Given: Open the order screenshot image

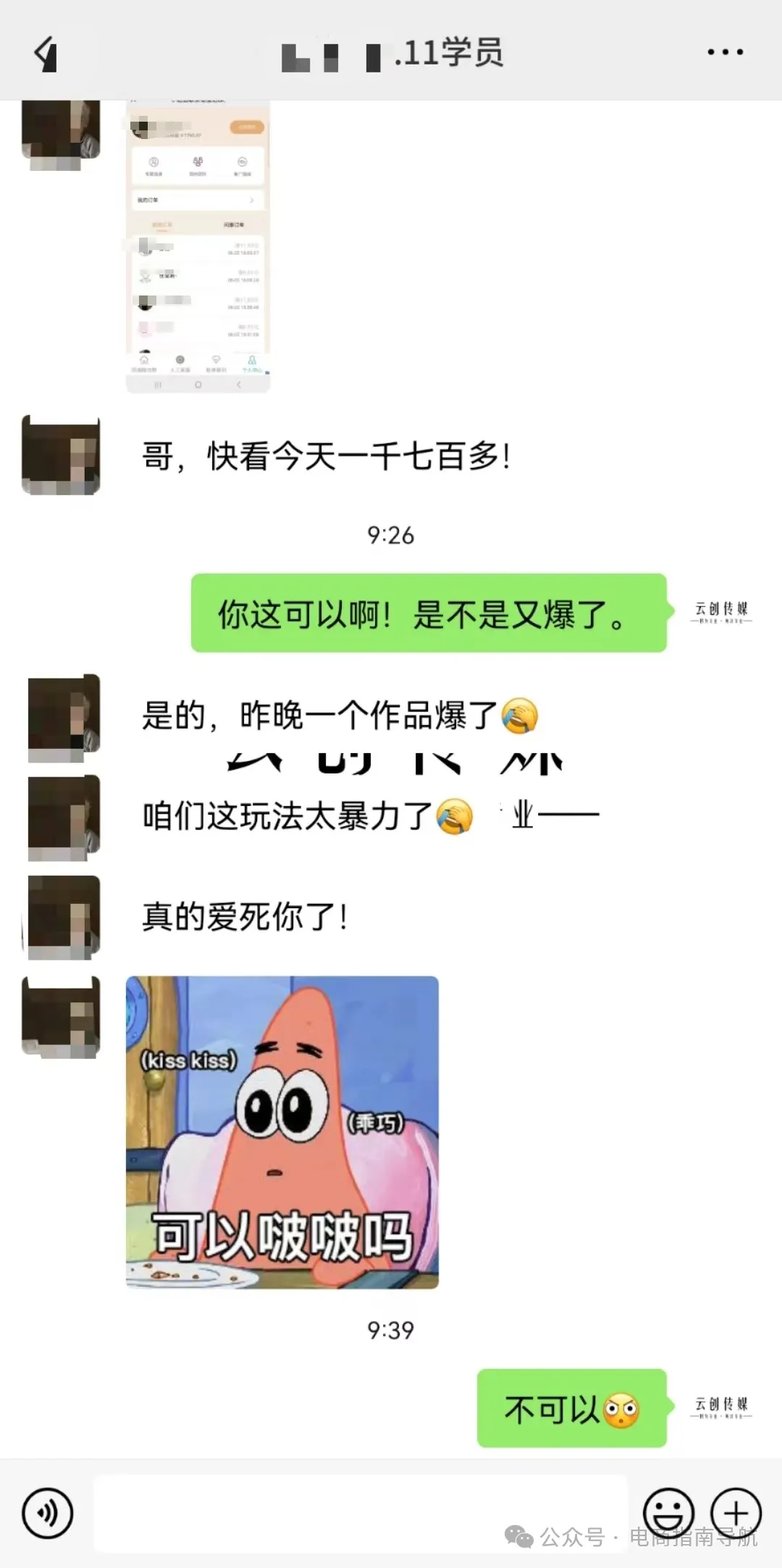Looking at the screenshot, I should 198,246.
